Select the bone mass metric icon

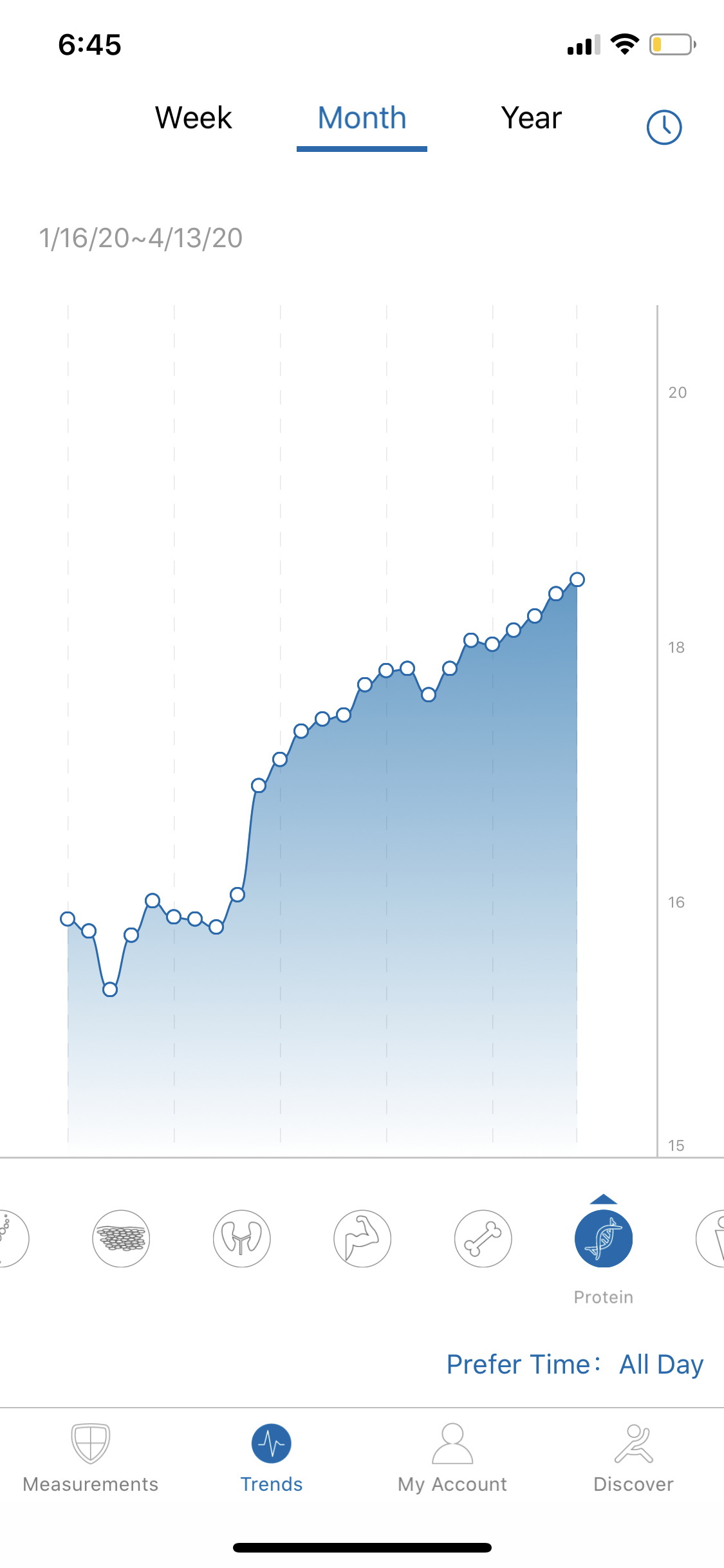pos(483,1238)
